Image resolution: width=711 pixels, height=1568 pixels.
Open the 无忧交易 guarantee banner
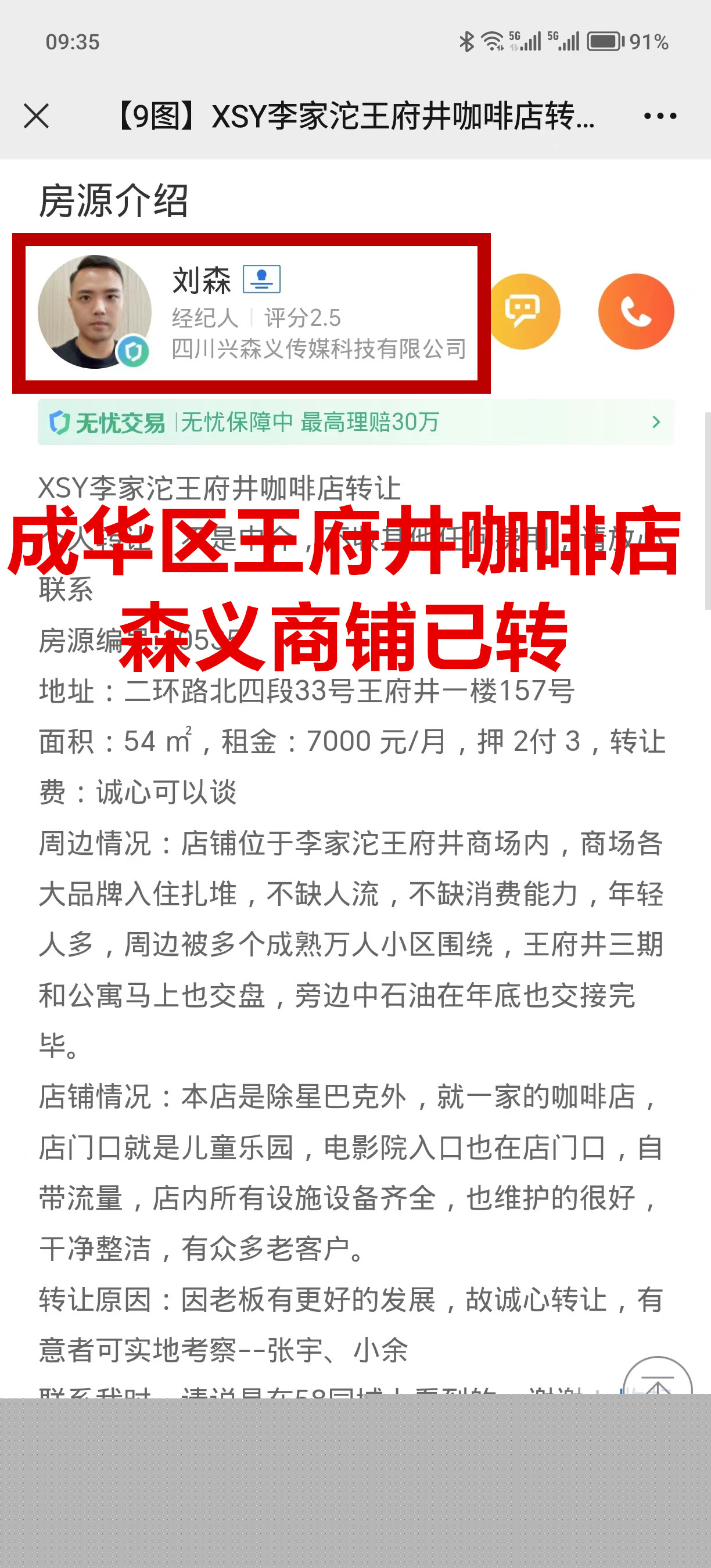355,422
